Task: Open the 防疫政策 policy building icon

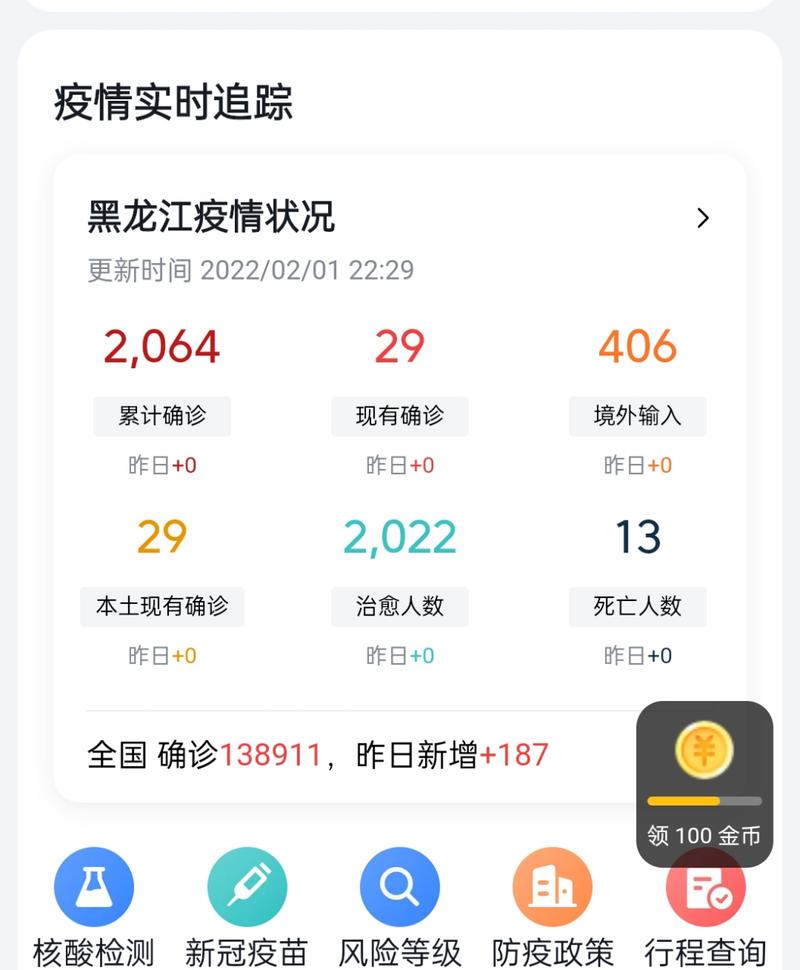Action: (553, 886)
